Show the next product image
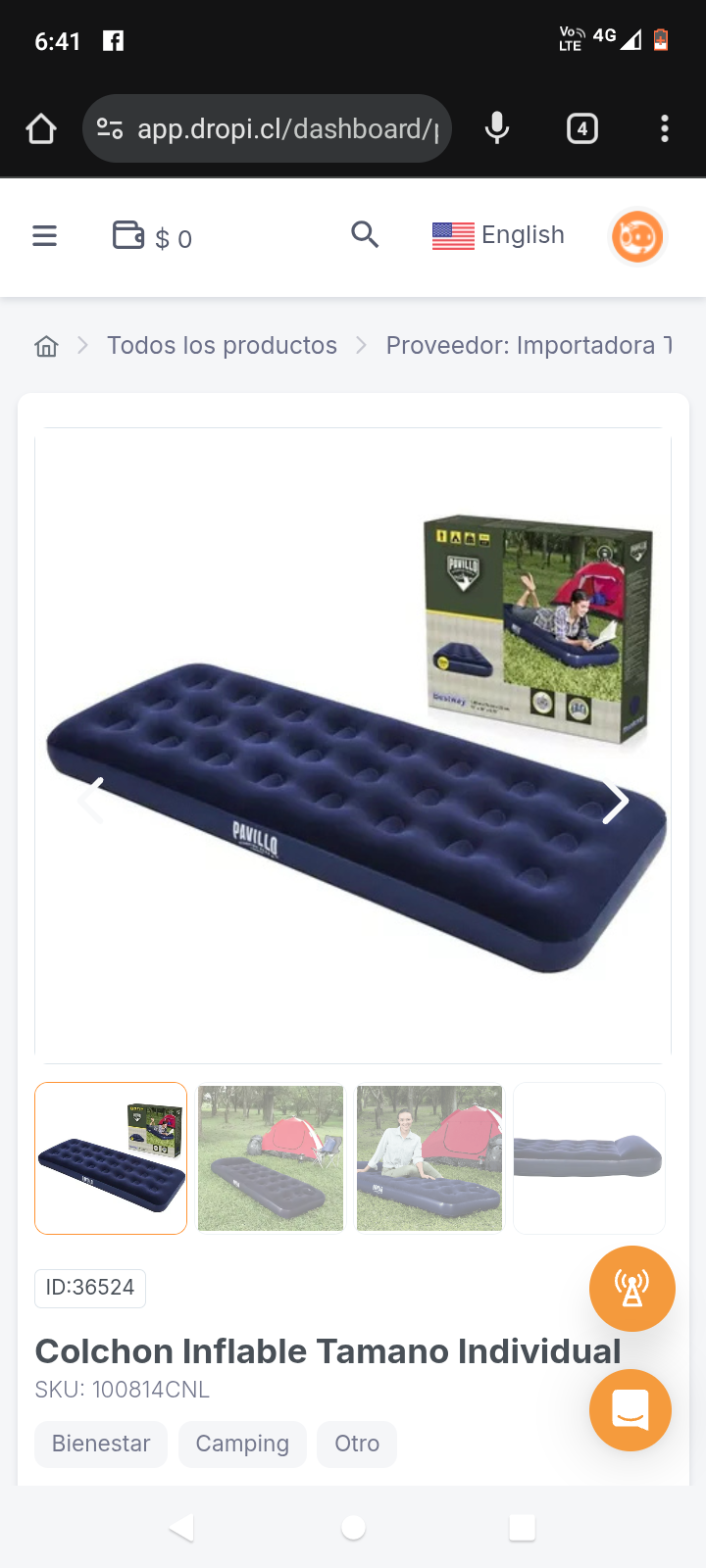 (x=615, y=803)
